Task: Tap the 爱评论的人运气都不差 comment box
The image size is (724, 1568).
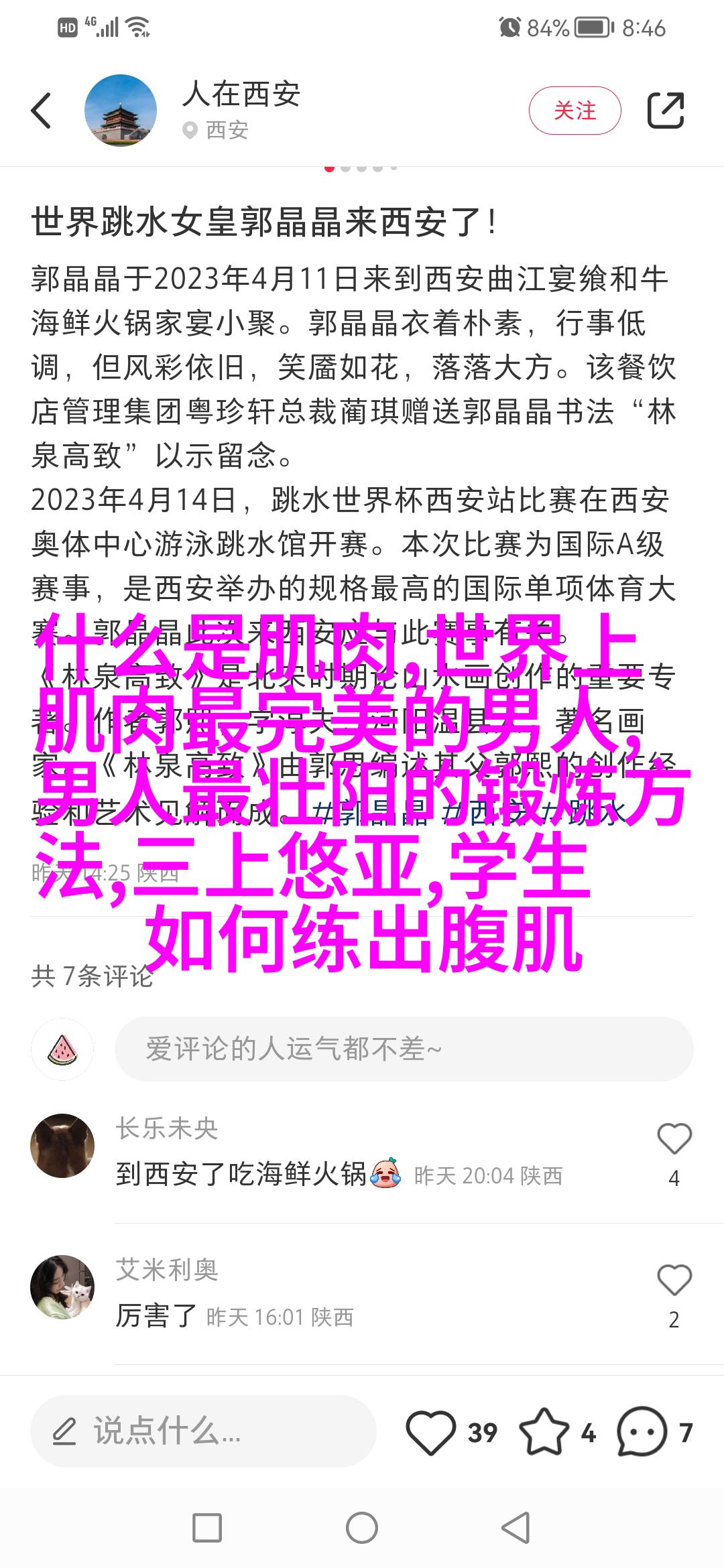Action: [404, 1049]
